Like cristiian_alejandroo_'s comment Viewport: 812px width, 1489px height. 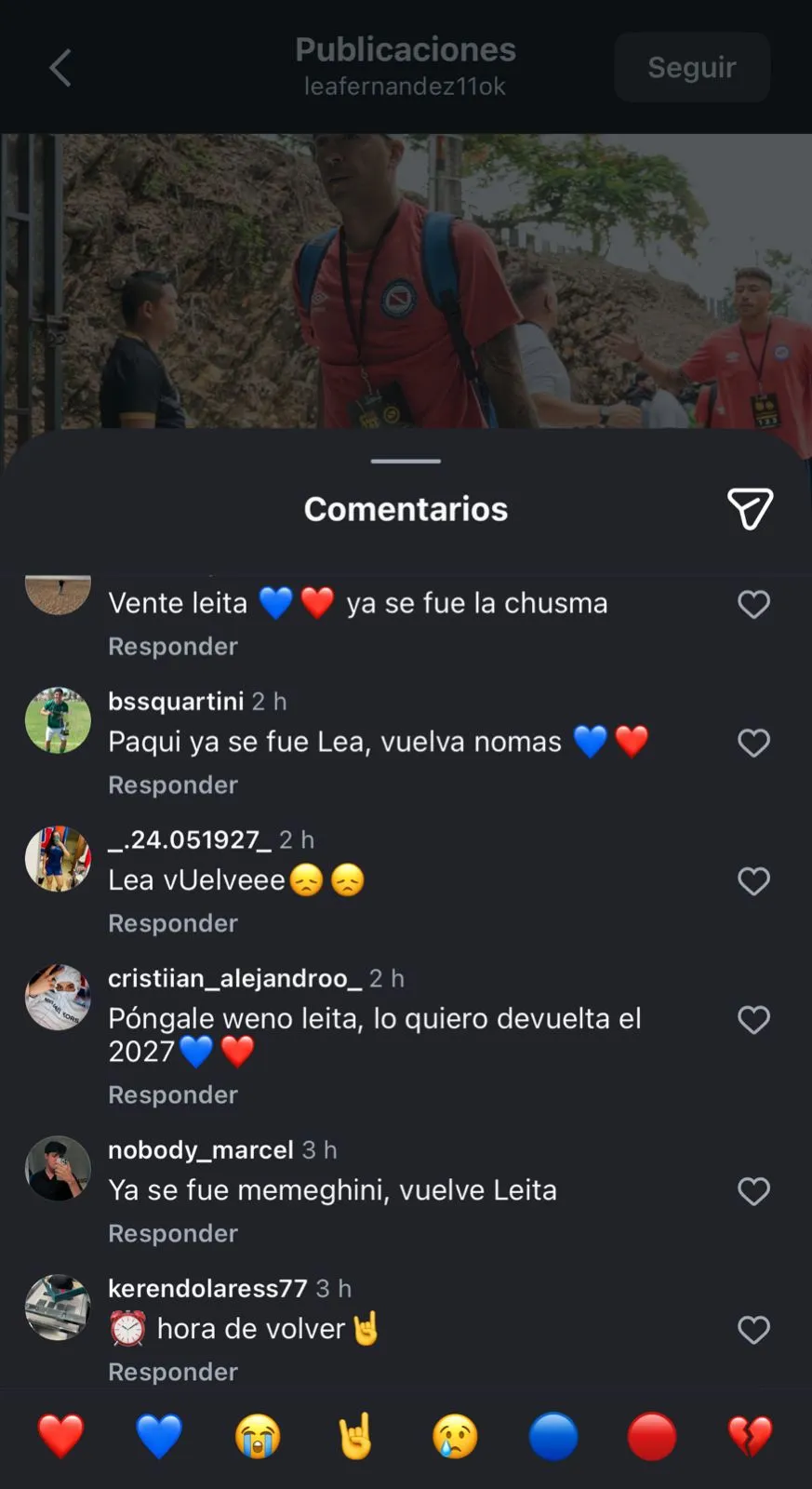(753, 1020)
